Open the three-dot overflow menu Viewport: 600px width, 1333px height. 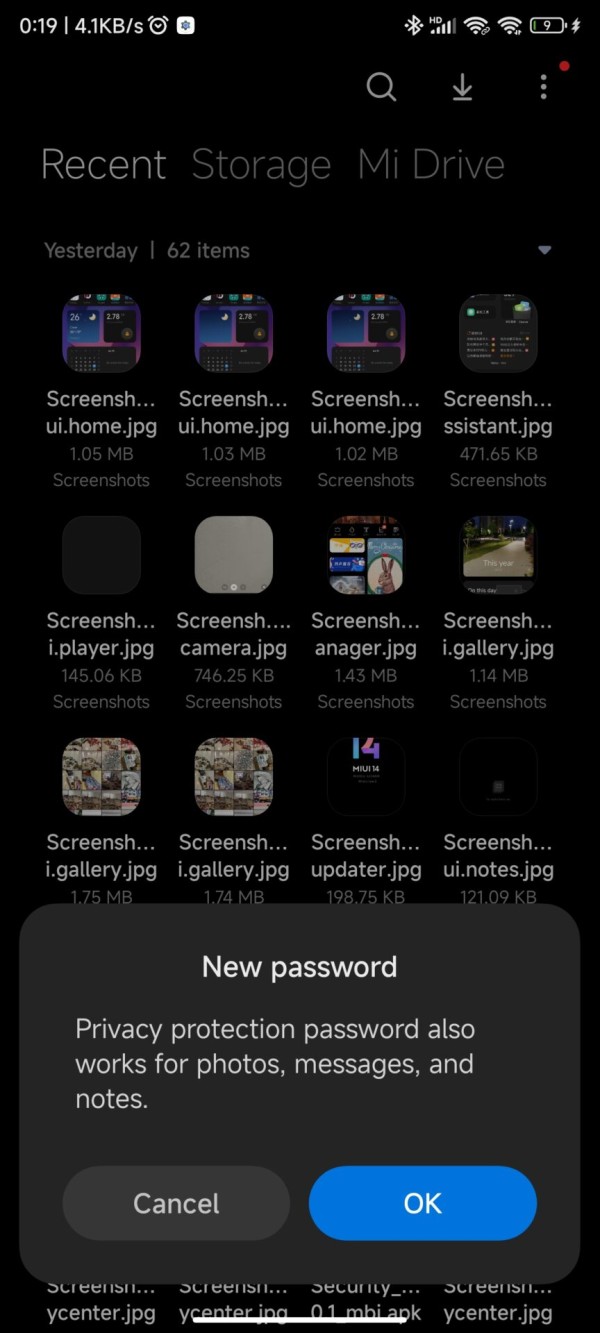(x=543, y=87)
